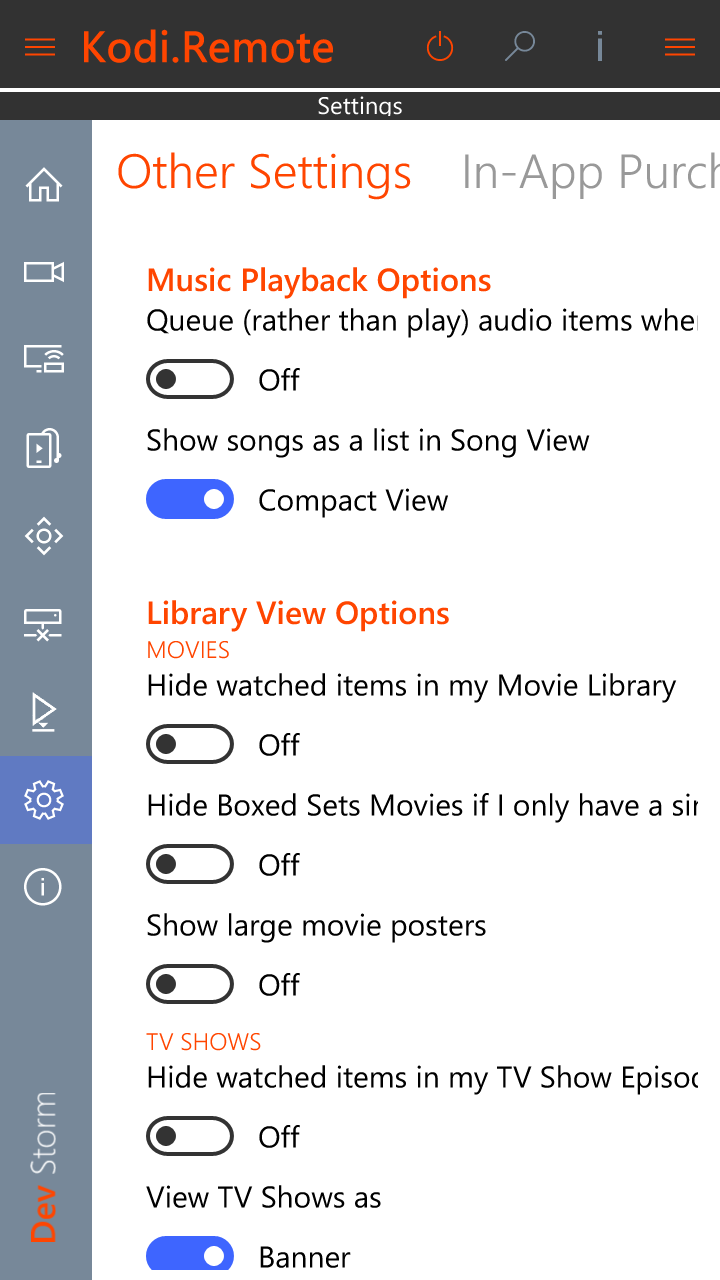The height and width of the screenshot is (1280, 720).
Task: Enable hiding Boxed Sets Movies
Action: pos(190,865)
